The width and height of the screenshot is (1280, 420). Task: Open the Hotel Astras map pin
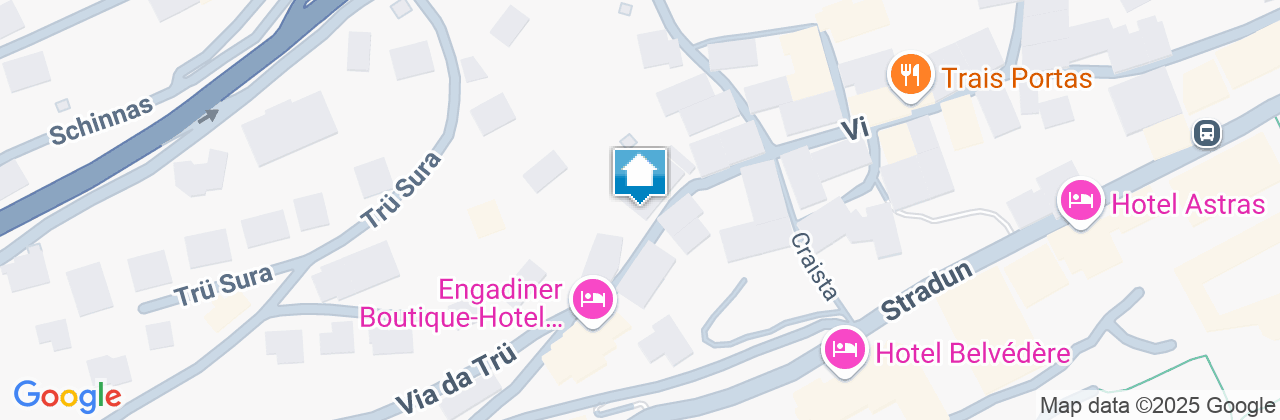(x=1081, y=200)
